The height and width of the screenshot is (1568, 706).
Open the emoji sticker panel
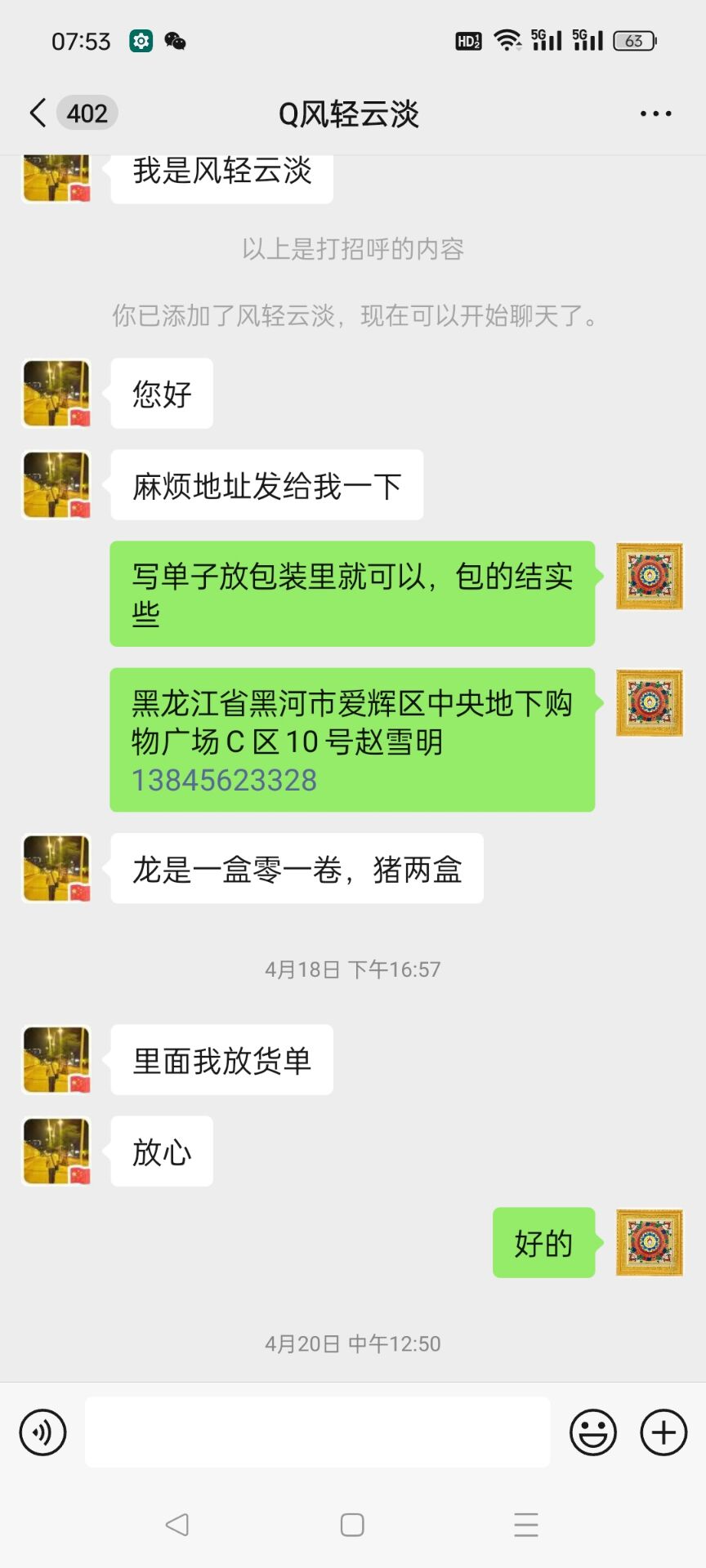pos(593,1432)
